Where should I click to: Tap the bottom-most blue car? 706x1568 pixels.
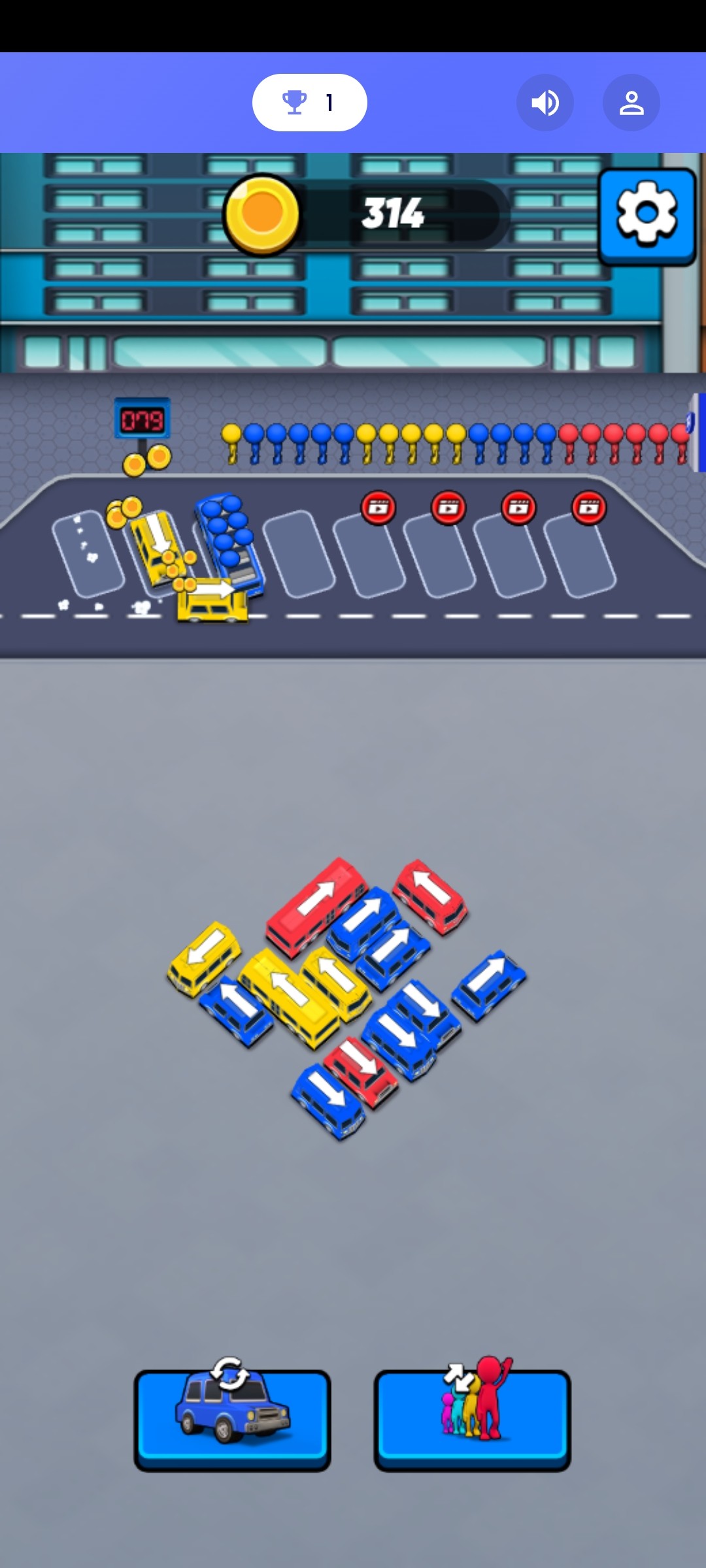point(327,1101)
